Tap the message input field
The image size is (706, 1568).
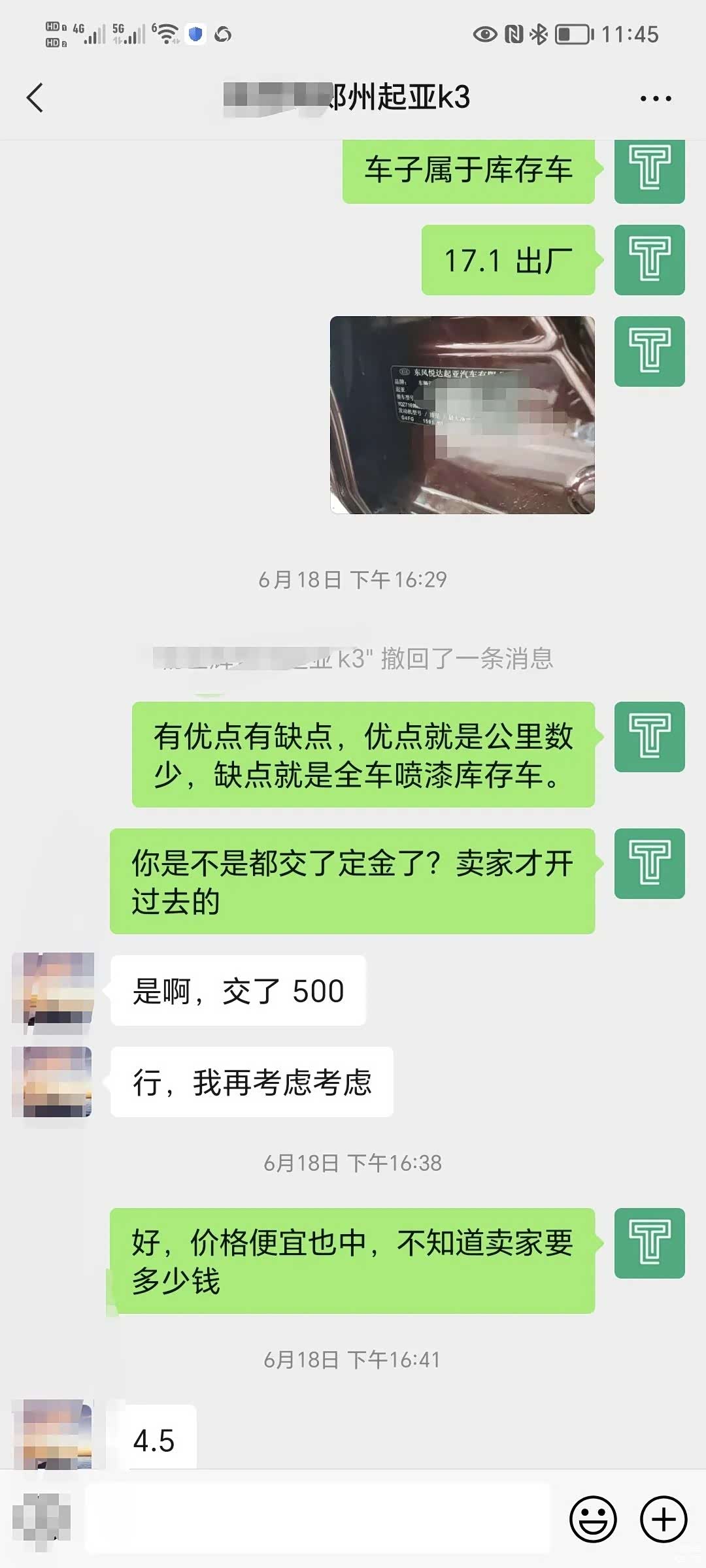pos(318,1518)
